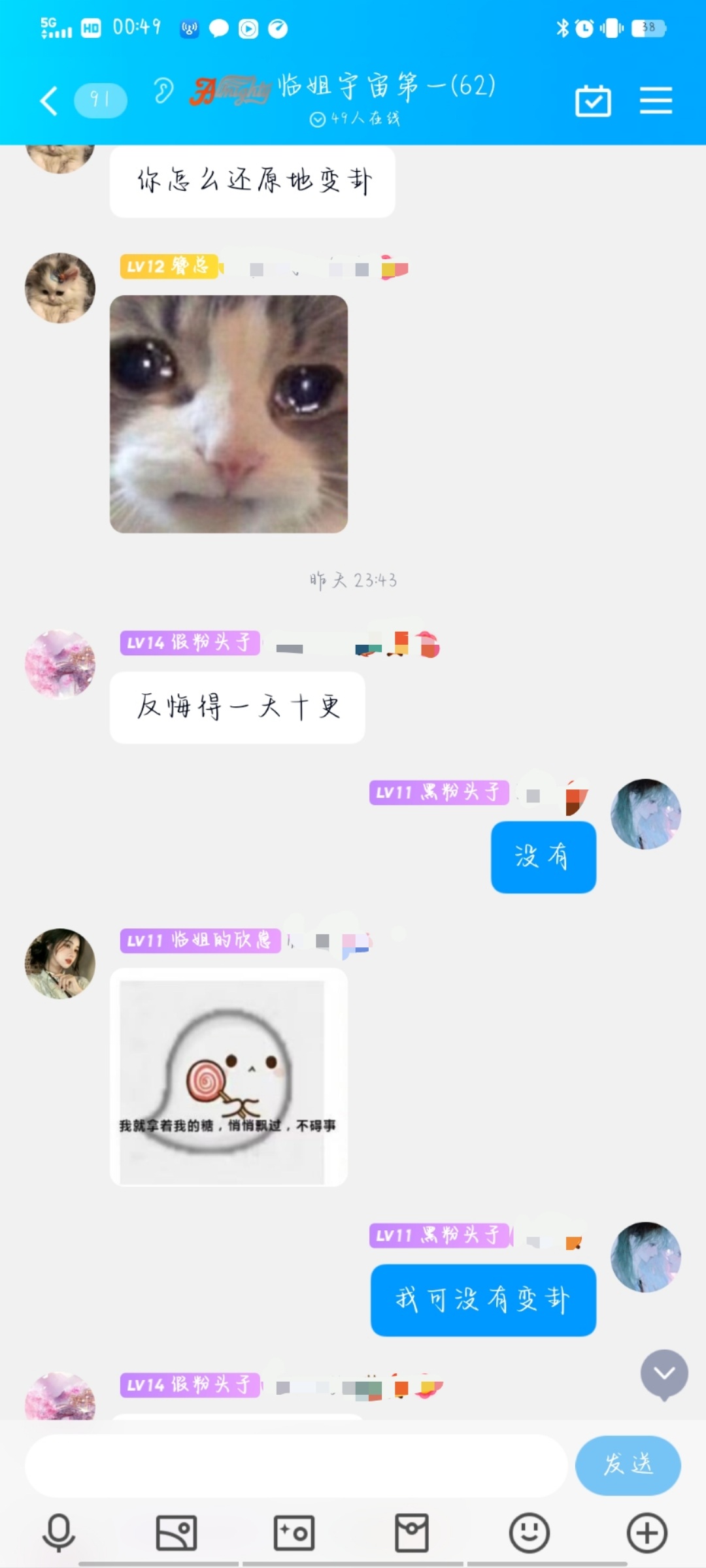Jump to latest messages arrow
This screenshot has width=706, height=1568.
click(x=664, y=1373)
